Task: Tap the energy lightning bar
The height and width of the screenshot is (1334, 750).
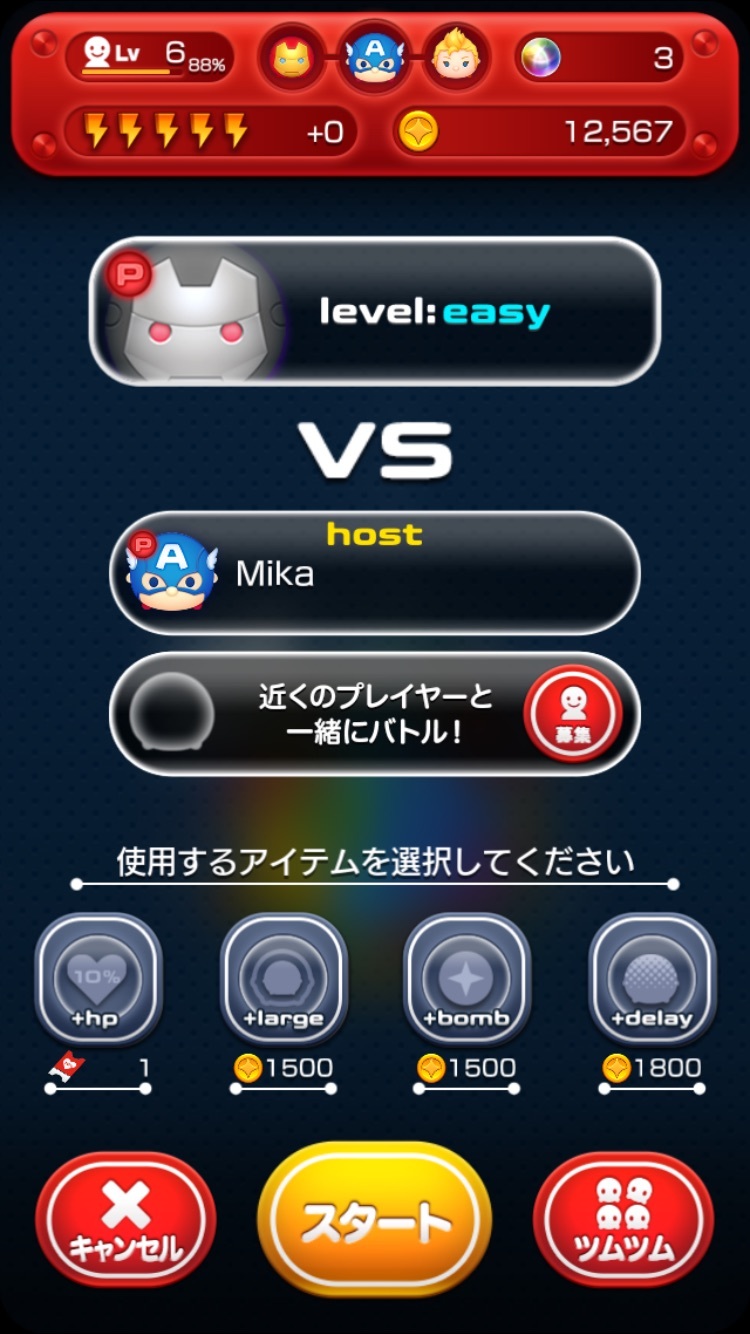Action: [210, 131]
